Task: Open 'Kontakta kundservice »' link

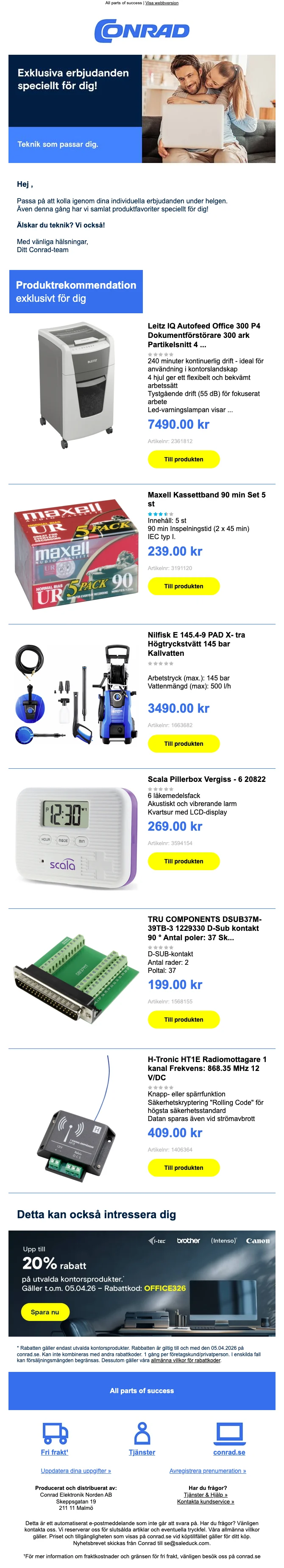Action: click(x=206, y=1501)
